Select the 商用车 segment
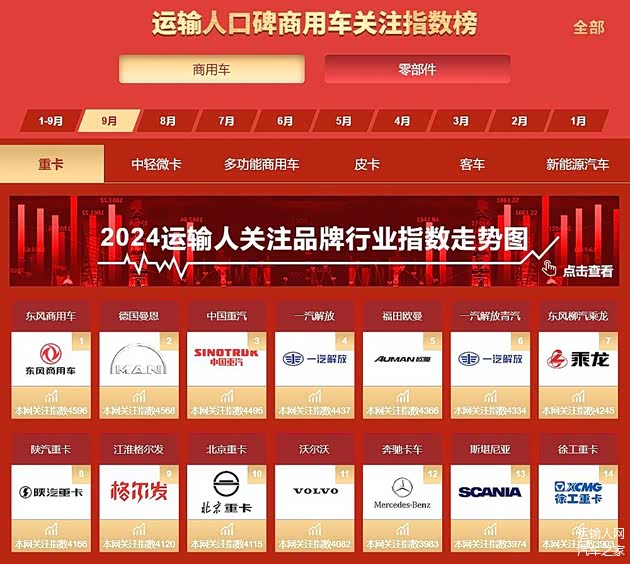Screen dimensions: 630x564 tap(211, 70)
